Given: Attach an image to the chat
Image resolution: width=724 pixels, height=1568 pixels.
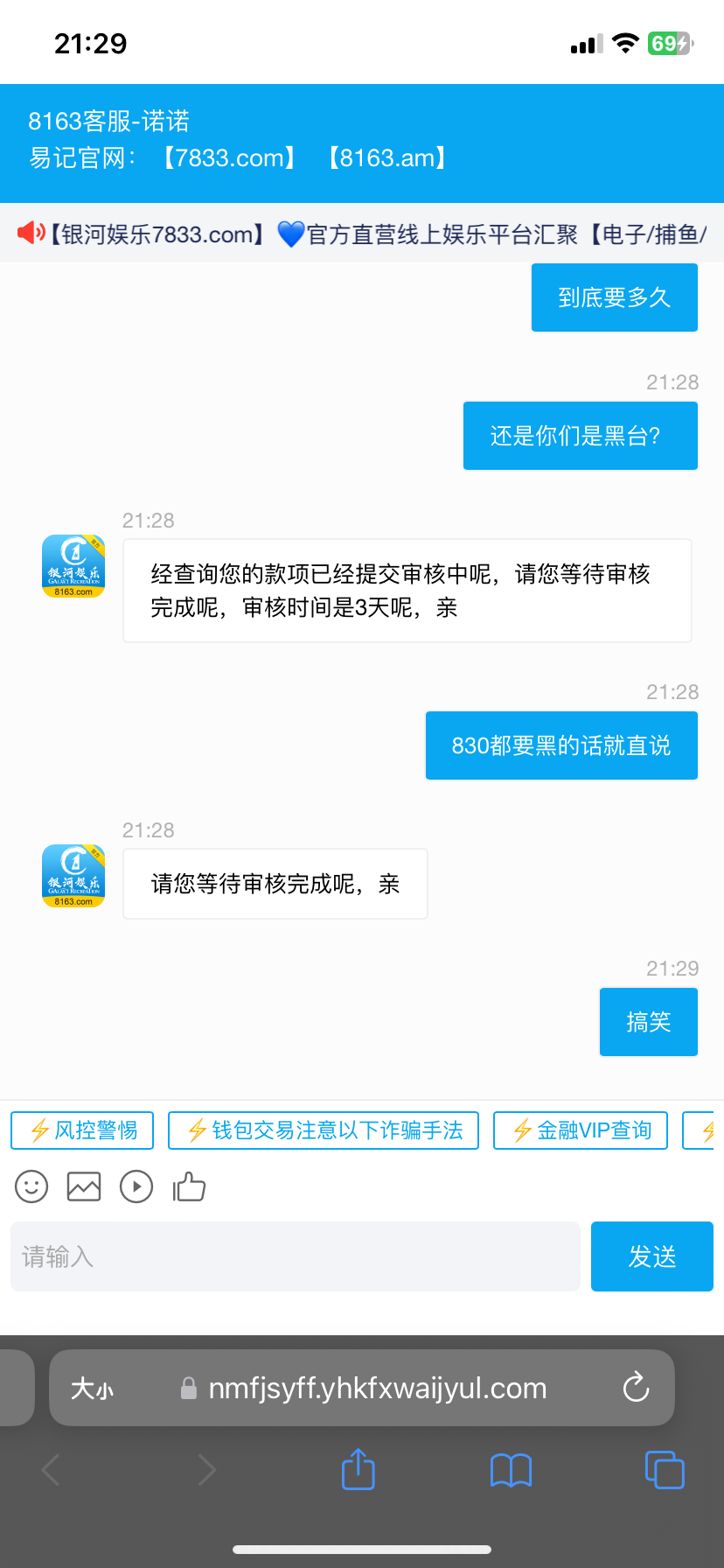Looking at the screenshot, I should 84,1187.
